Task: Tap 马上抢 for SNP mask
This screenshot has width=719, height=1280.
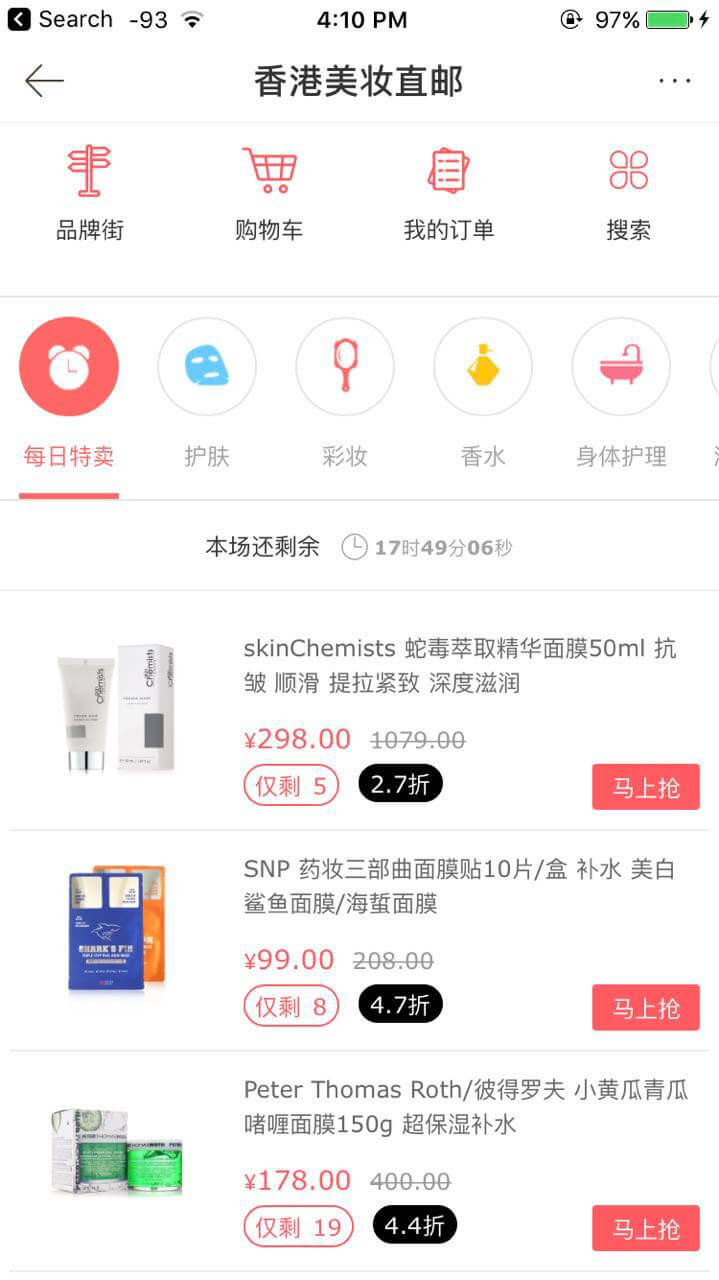Action: click(645, 1007)
